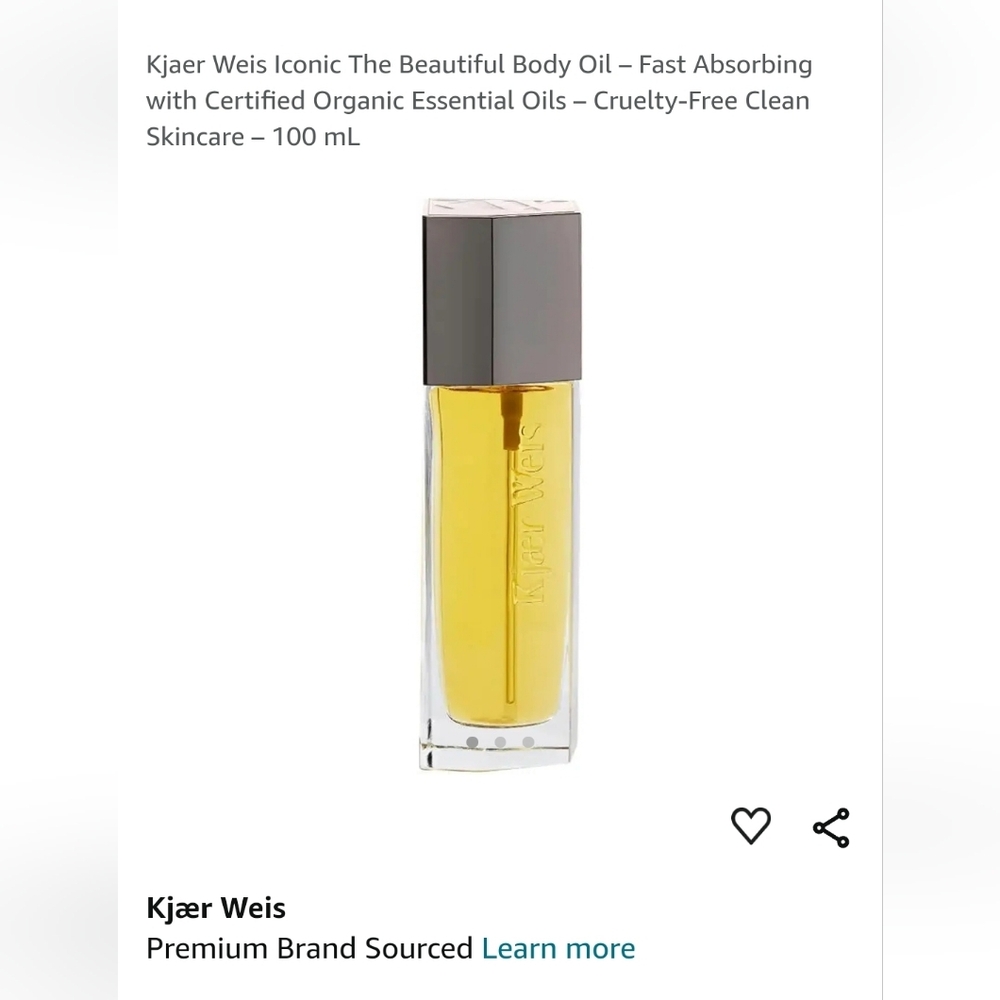Image resolution: width=1000 pixels, height=1000 pixels.
Task: Open the body oil product image
Action: 501,485
